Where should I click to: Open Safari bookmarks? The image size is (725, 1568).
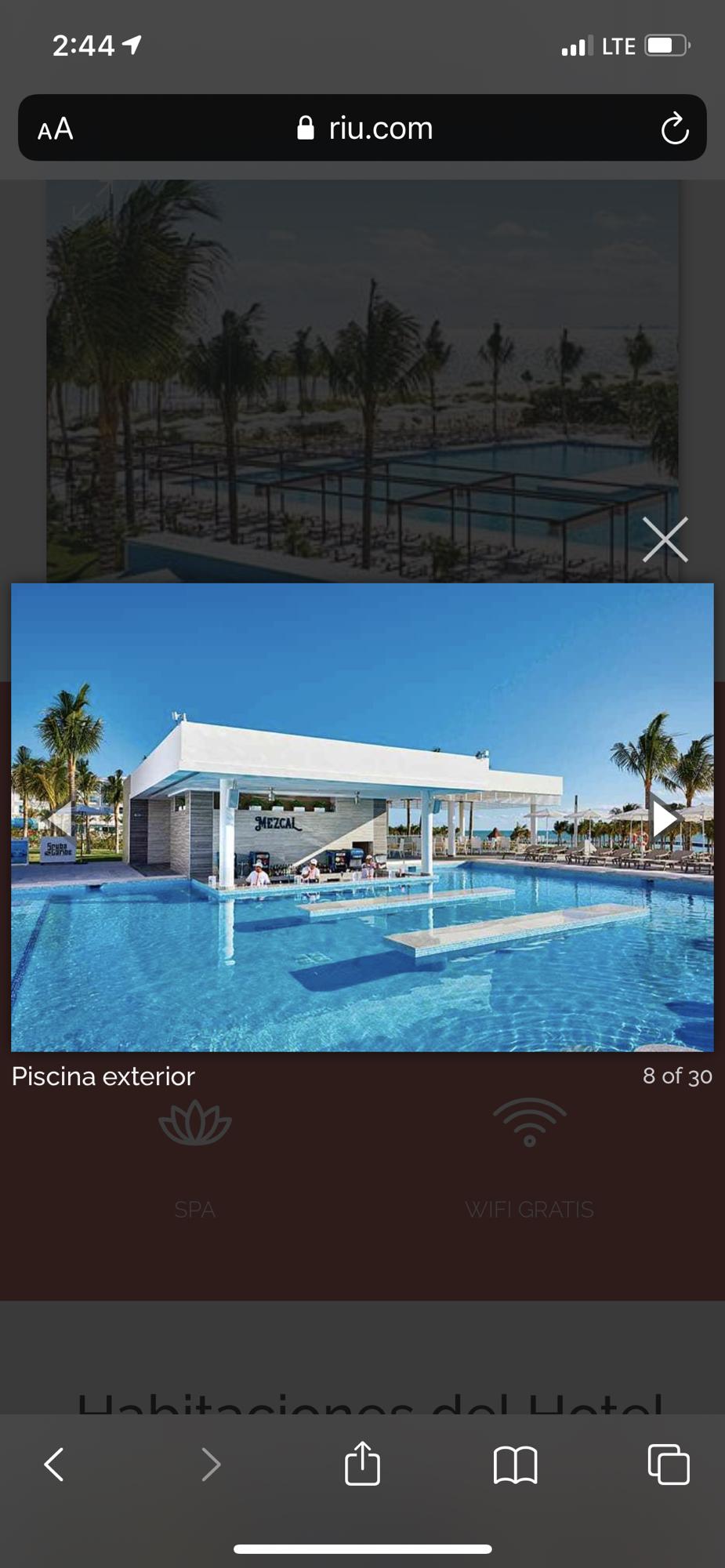pos(515,1465)
